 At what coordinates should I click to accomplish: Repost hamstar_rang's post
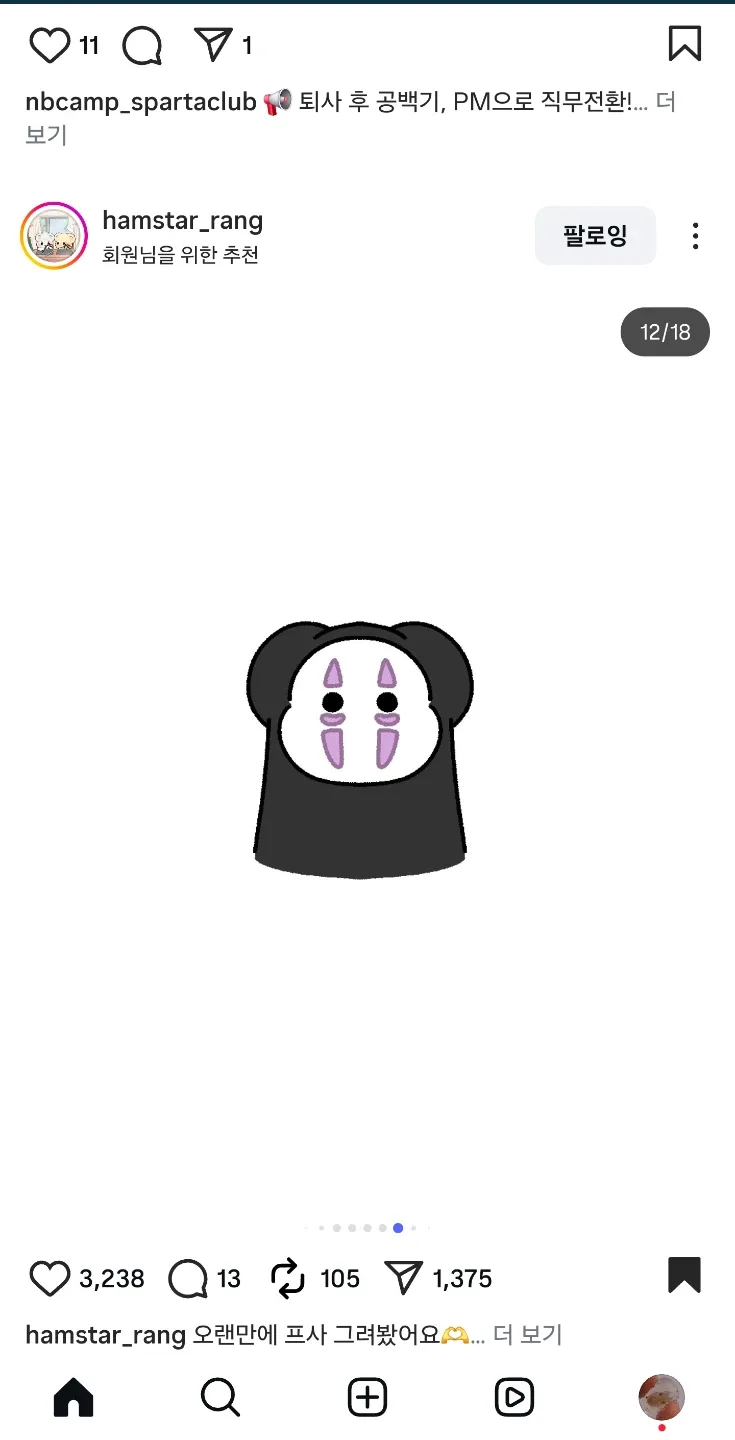(288, 1278)
